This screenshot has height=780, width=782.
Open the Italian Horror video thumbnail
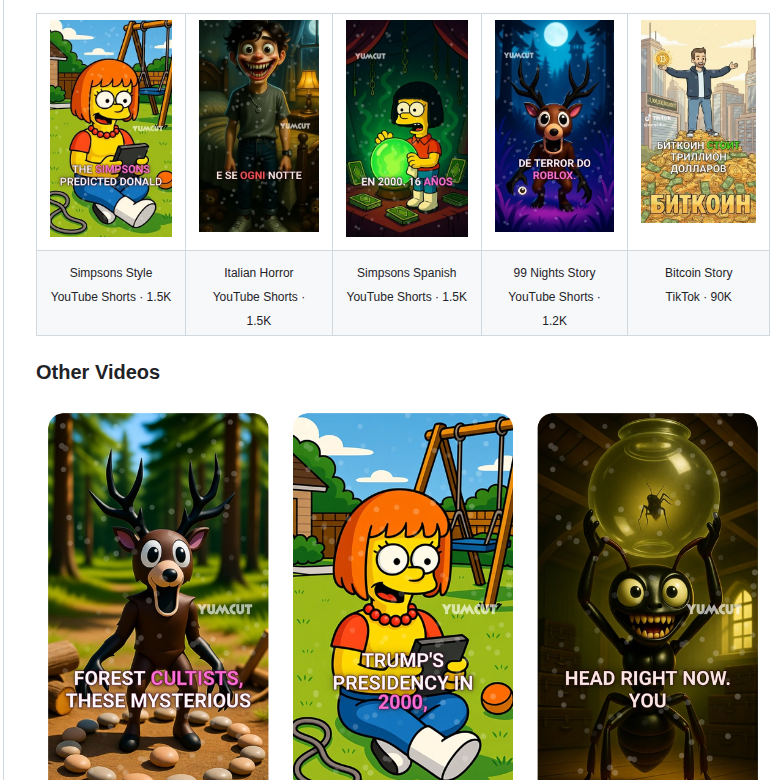coord(259,126)
